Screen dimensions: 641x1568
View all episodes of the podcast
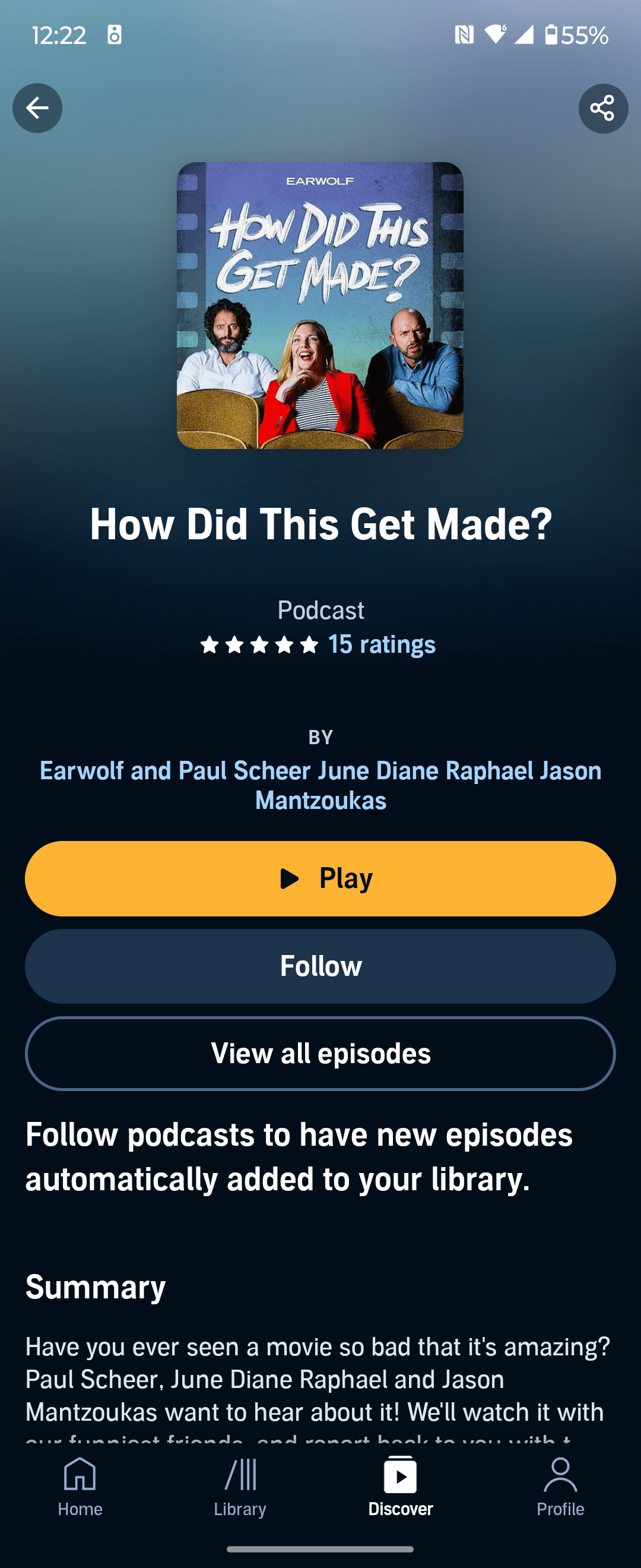(x=320, y=1054)
